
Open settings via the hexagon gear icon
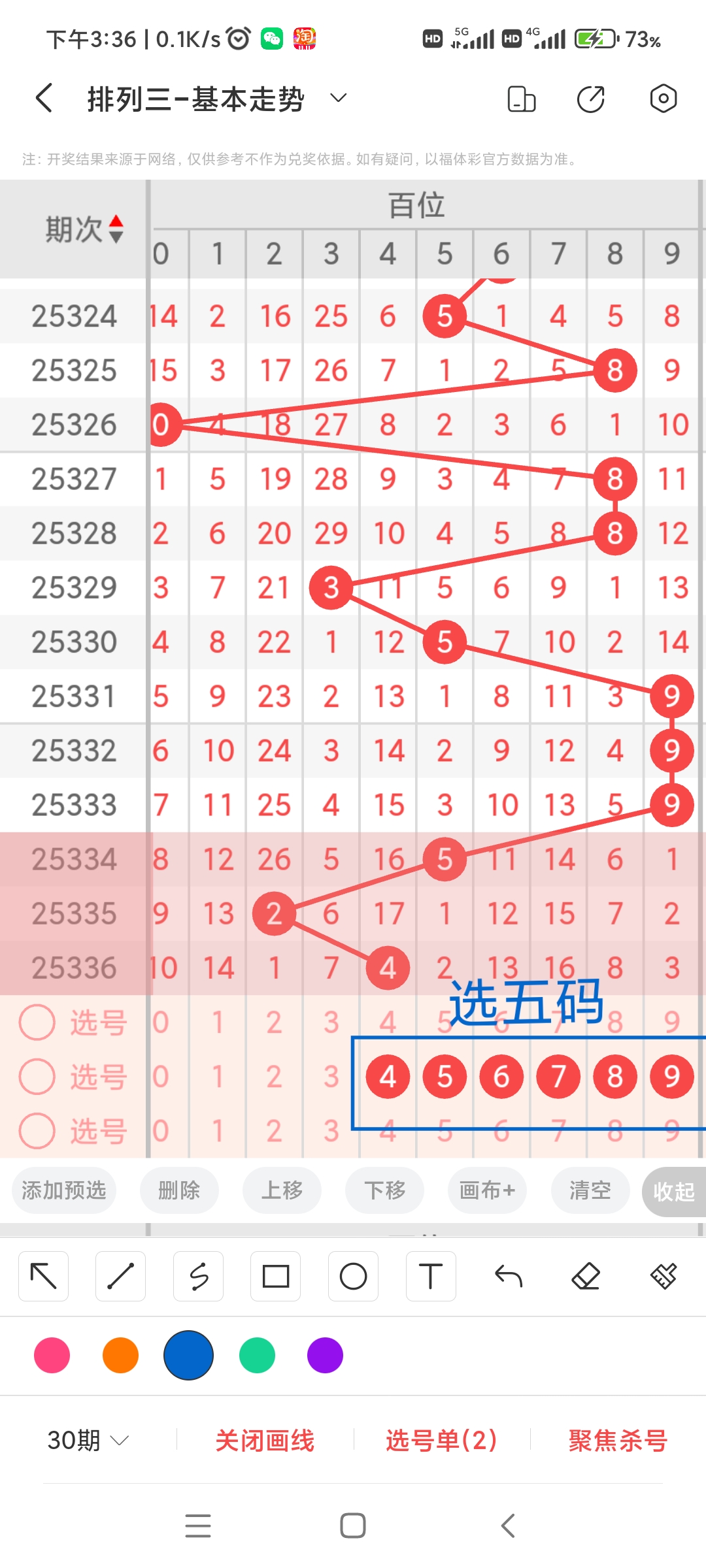tap(663, 98)
